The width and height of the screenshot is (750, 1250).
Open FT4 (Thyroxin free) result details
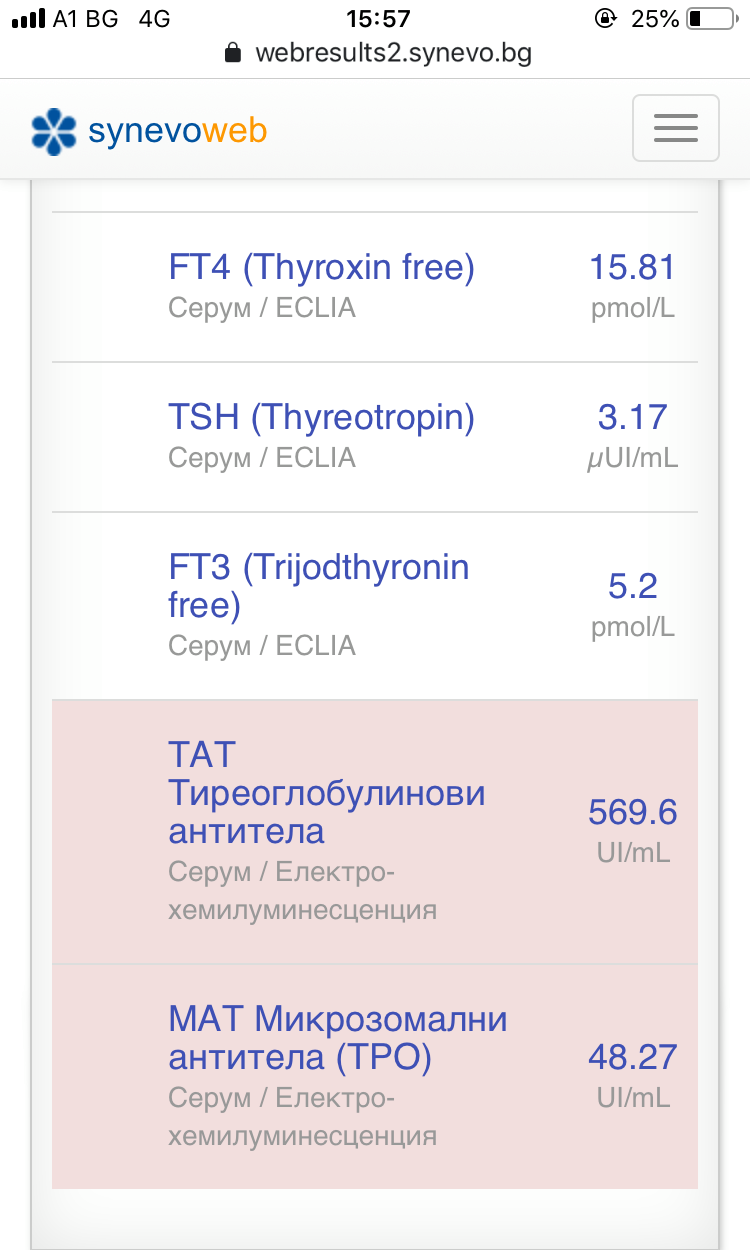[321, 268]
